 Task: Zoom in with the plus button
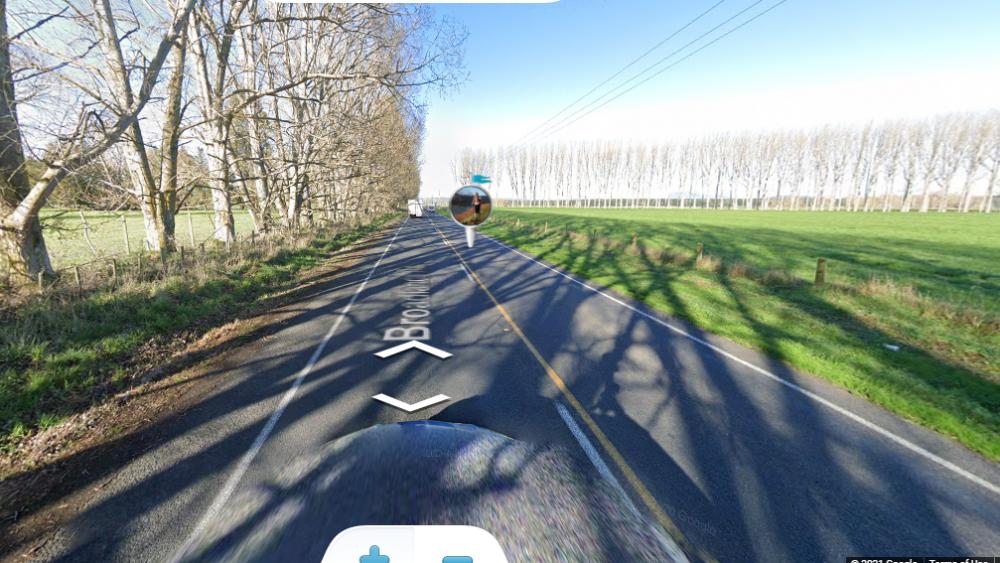click(x=374, y=553)
